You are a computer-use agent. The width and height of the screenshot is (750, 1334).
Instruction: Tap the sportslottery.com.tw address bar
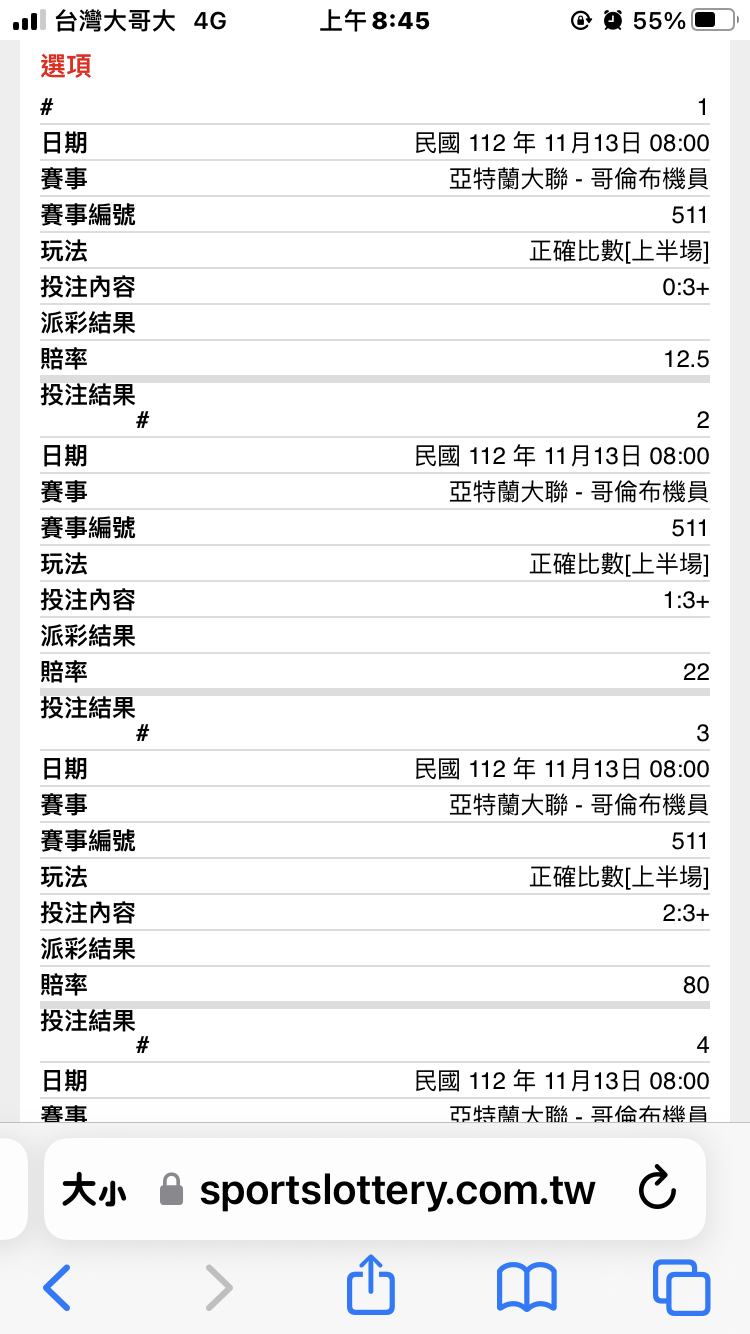[395, 1190]
